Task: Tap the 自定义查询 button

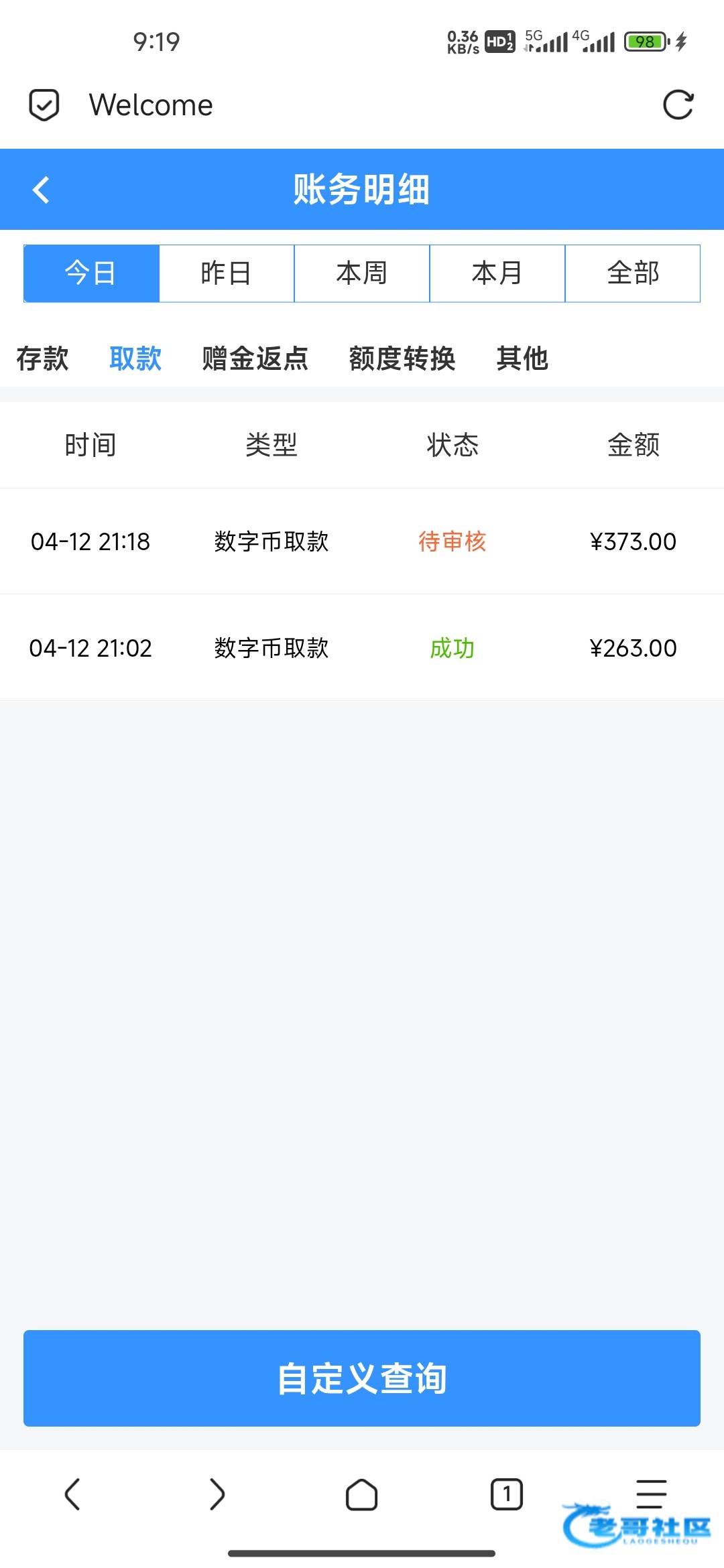Action: click(x=362, y=1378)
